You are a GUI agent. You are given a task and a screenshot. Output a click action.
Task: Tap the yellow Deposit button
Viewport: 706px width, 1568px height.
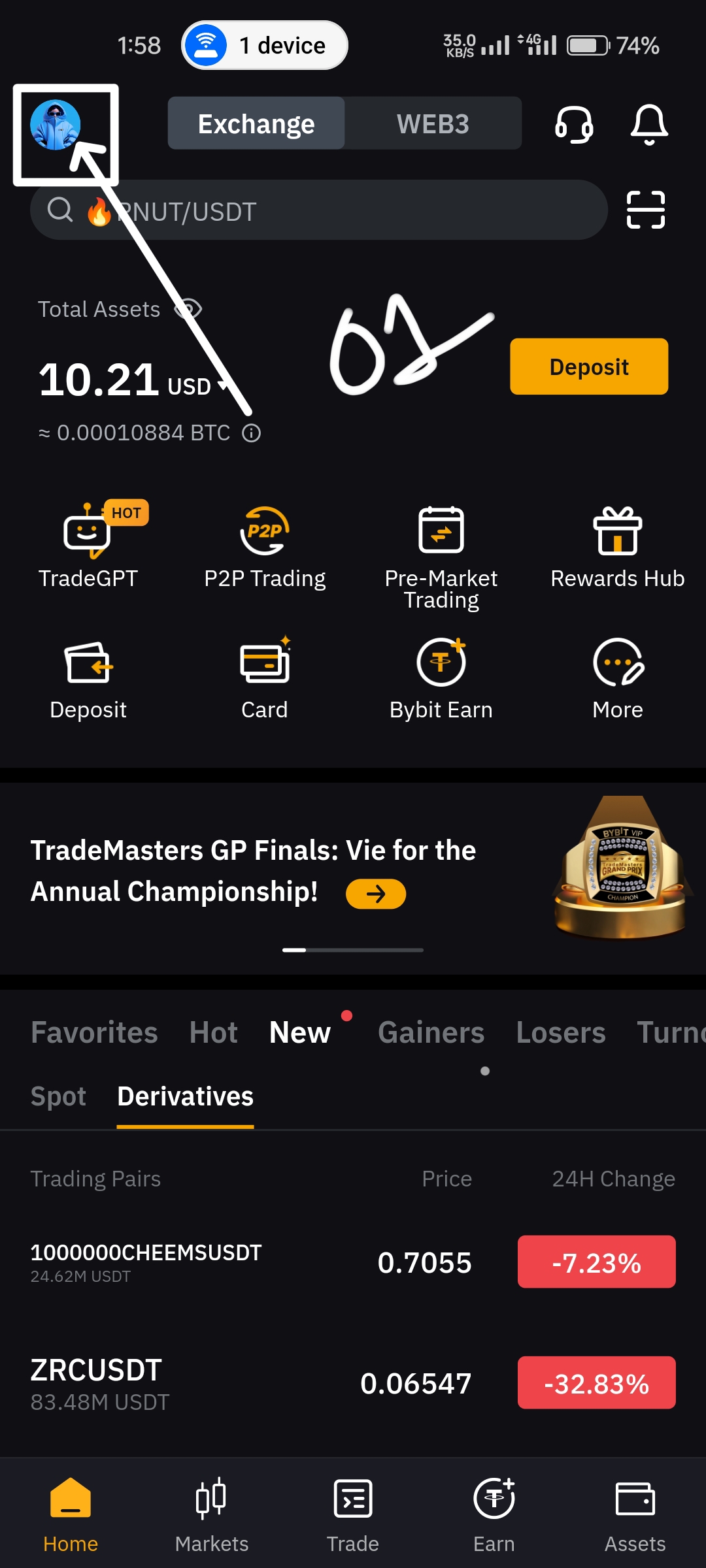point(589,367)
